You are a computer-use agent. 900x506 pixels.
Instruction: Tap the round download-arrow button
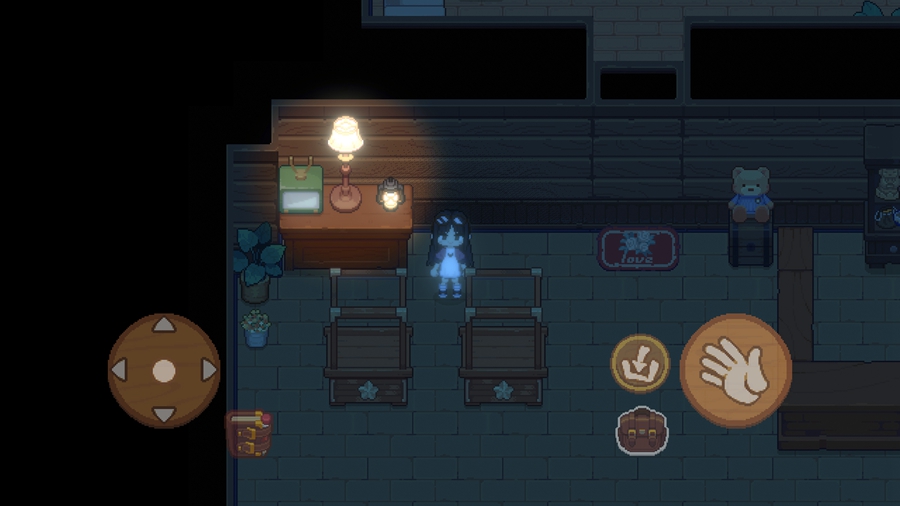[640, 363]
